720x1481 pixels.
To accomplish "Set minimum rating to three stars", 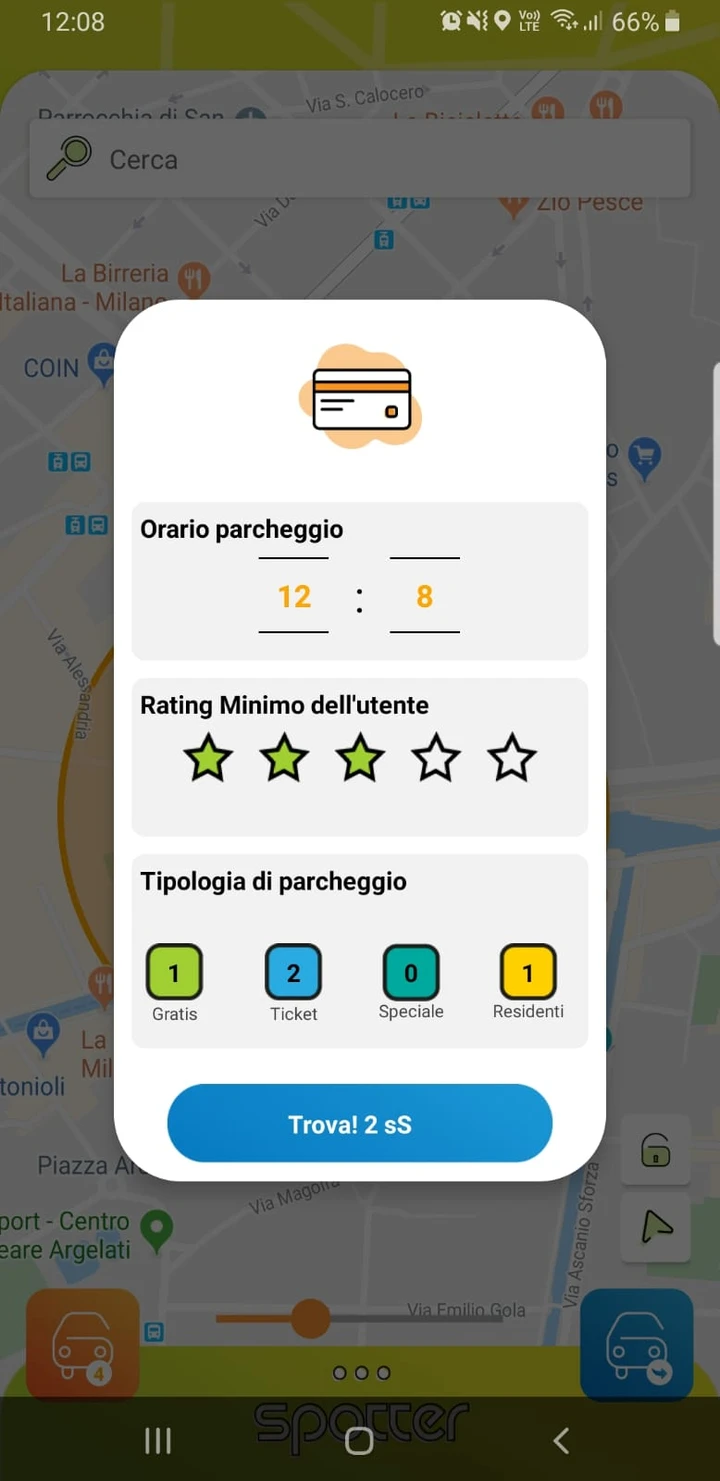I will pos(360,758).
